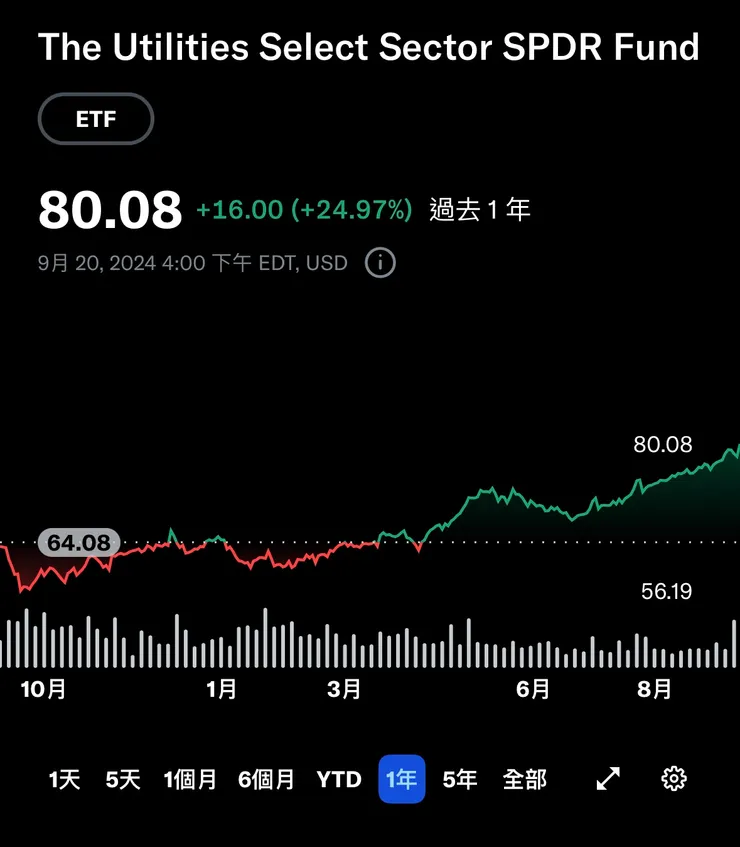The width and height of the screenshot is (740, 847).
Task: Switch to the 1個月 chart view
Action: pos(190,779)
